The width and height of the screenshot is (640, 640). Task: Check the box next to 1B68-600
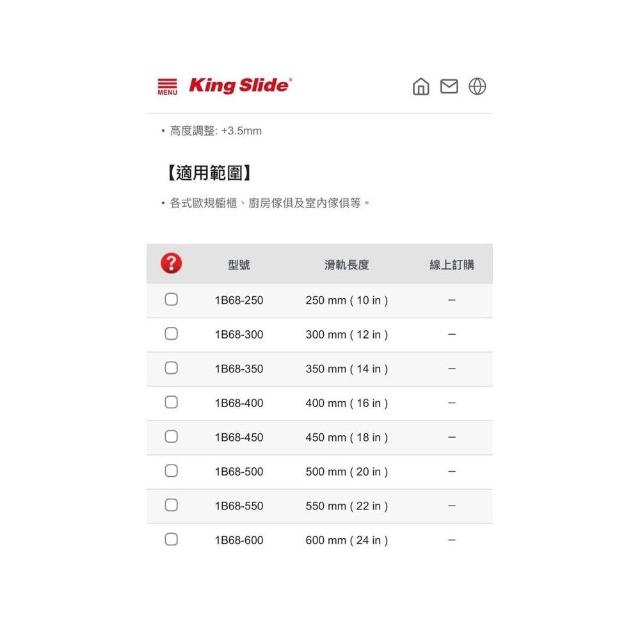click(x=171, y=539)
